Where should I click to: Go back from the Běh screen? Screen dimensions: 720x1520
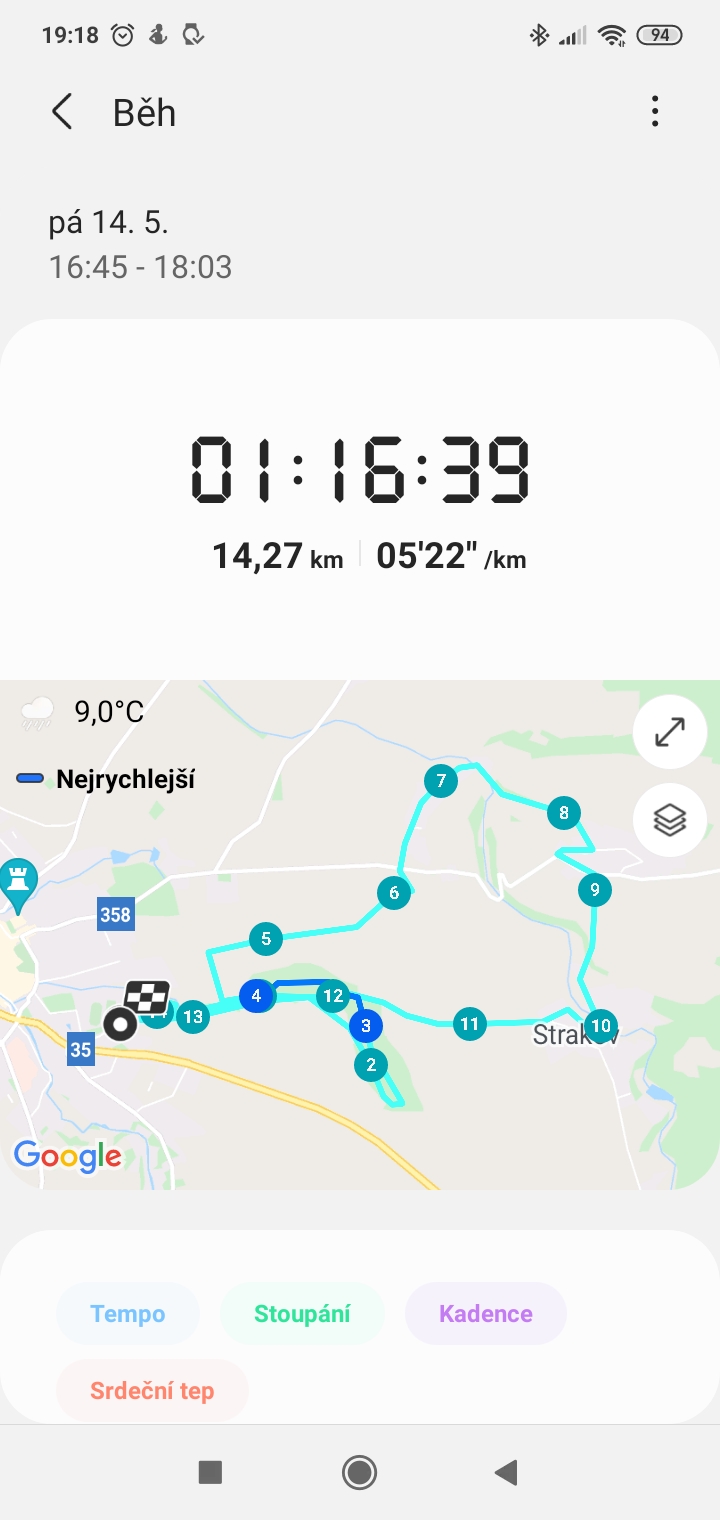tap(62, 112)
